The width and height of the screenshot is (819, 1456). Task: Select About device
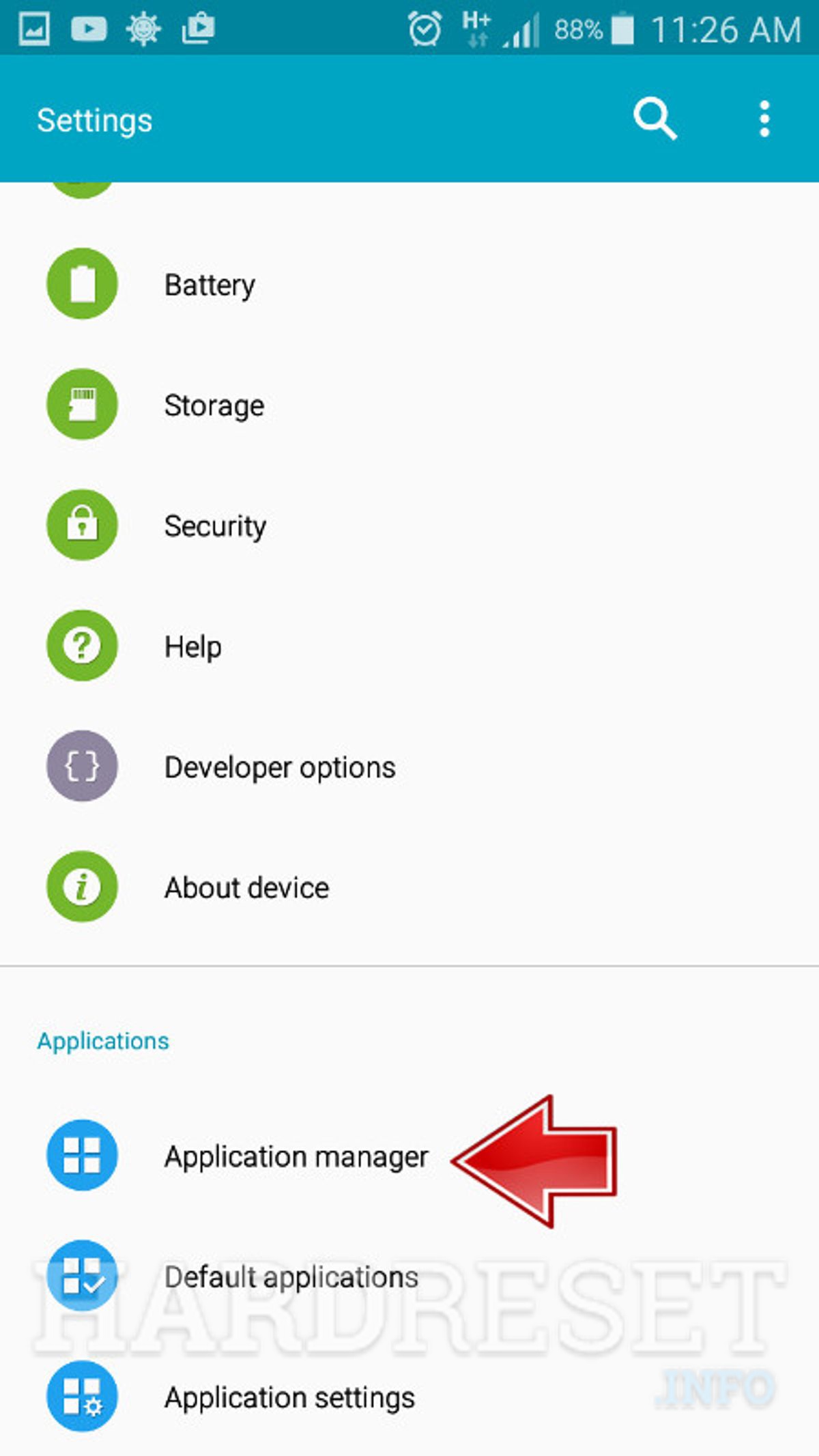click(246, 887)
